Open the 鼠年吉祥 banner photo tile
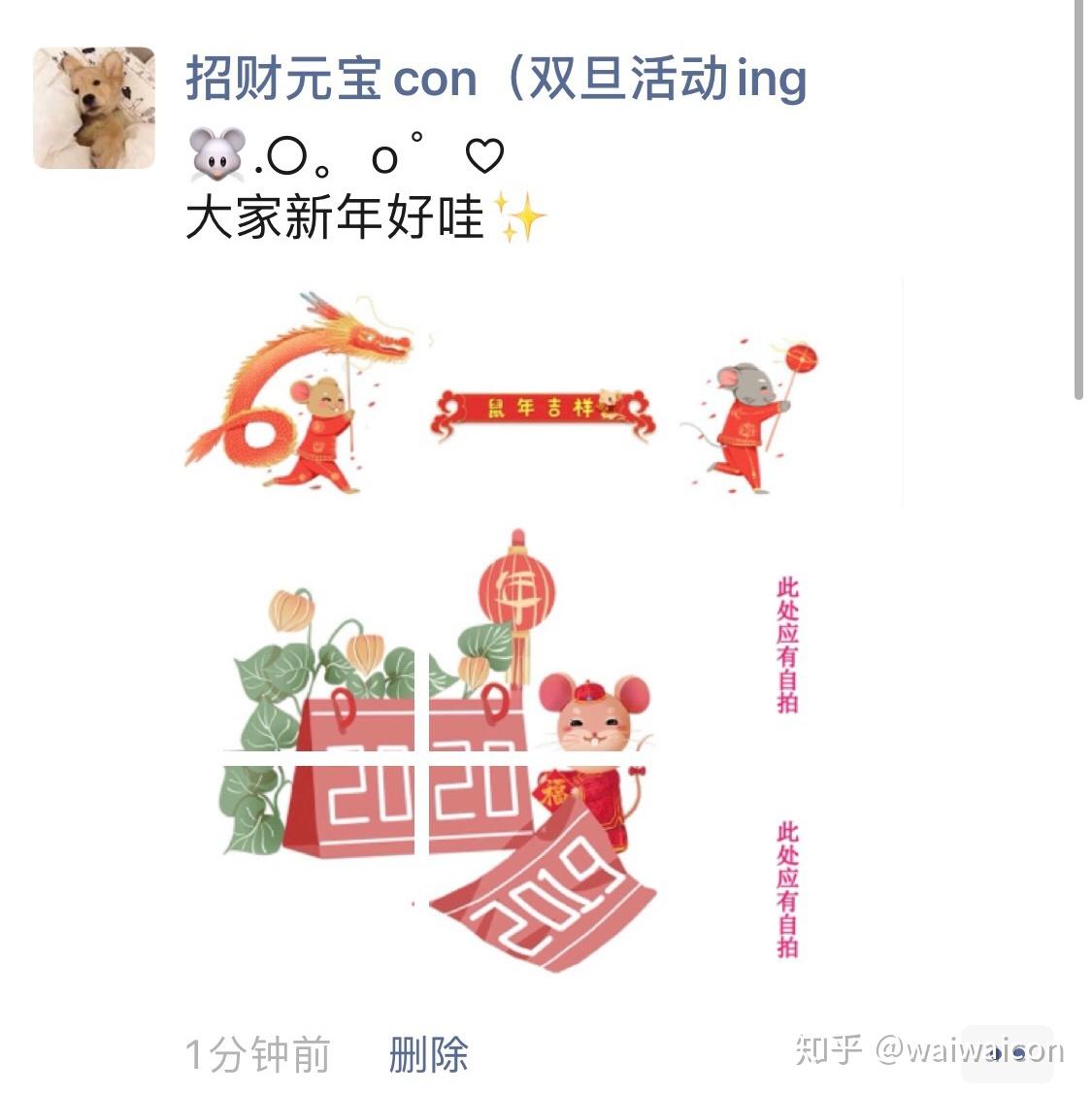1092x1094 pixels. point(543,410)
